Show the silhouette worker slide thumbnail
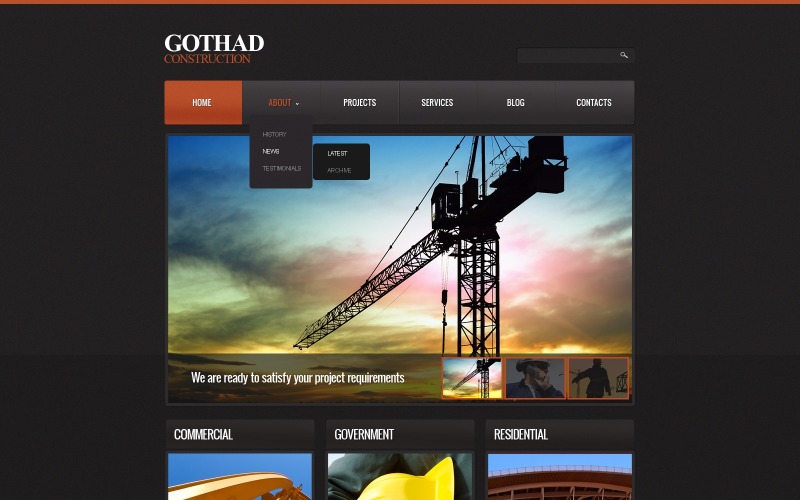Screen dimensions: 800x500 tap(598, 378)
